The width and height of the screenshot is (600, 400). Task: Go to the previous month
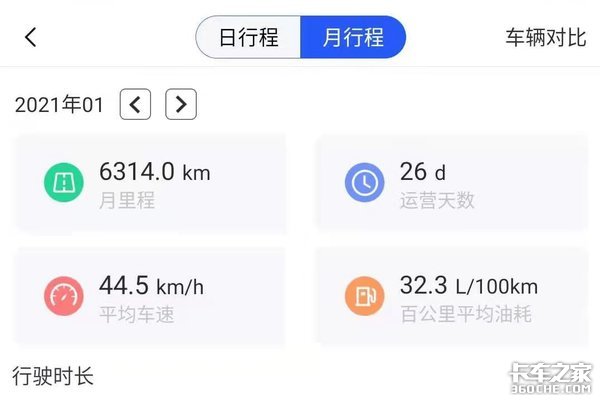pos(136,103)
